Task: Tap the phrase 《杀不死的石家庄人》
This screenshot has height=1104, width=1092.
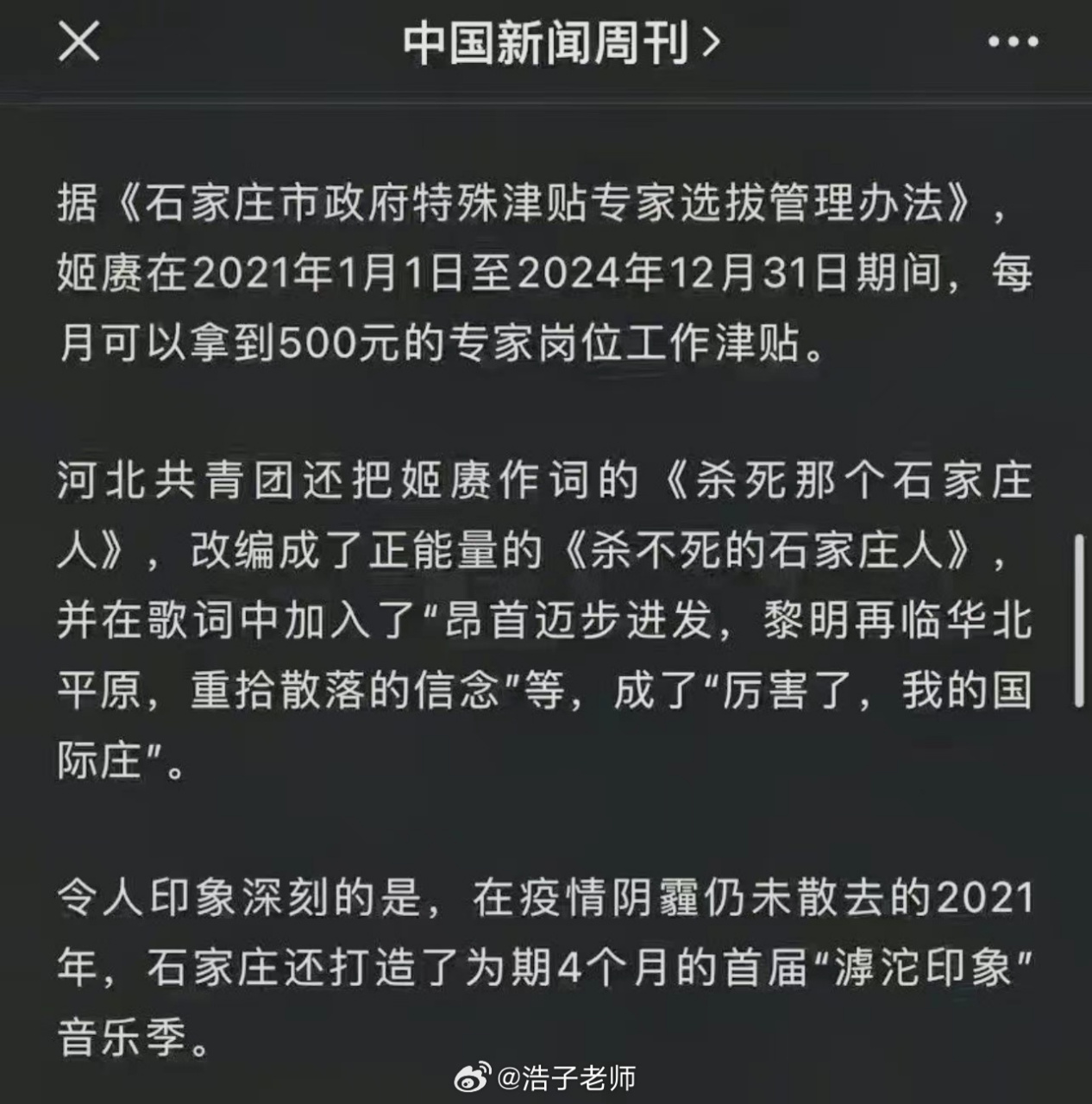Action: coord(768,557)
